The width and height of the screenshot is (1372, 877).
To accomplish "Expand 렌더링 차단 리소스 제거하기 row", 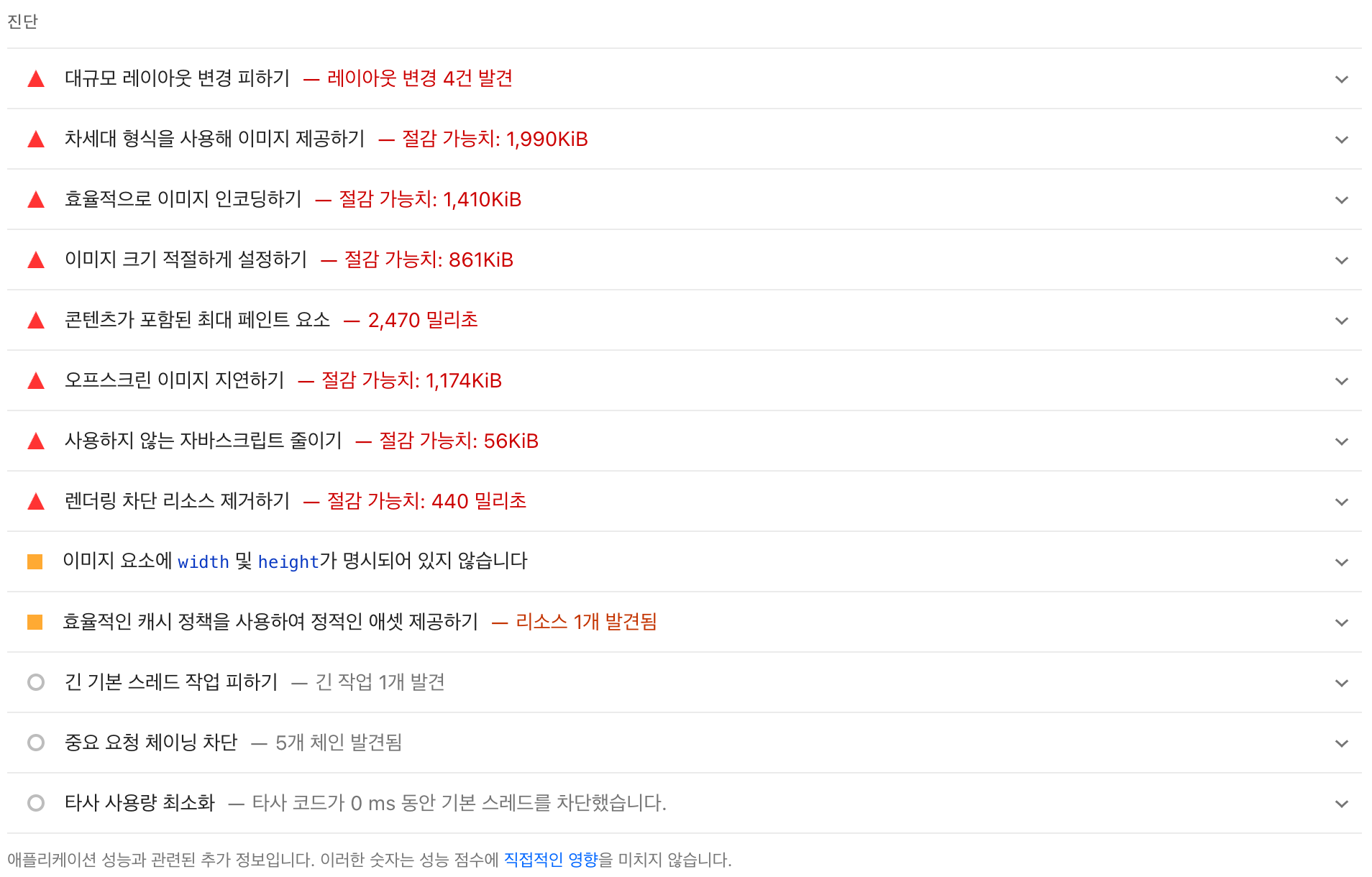I will click(1341, 502).
